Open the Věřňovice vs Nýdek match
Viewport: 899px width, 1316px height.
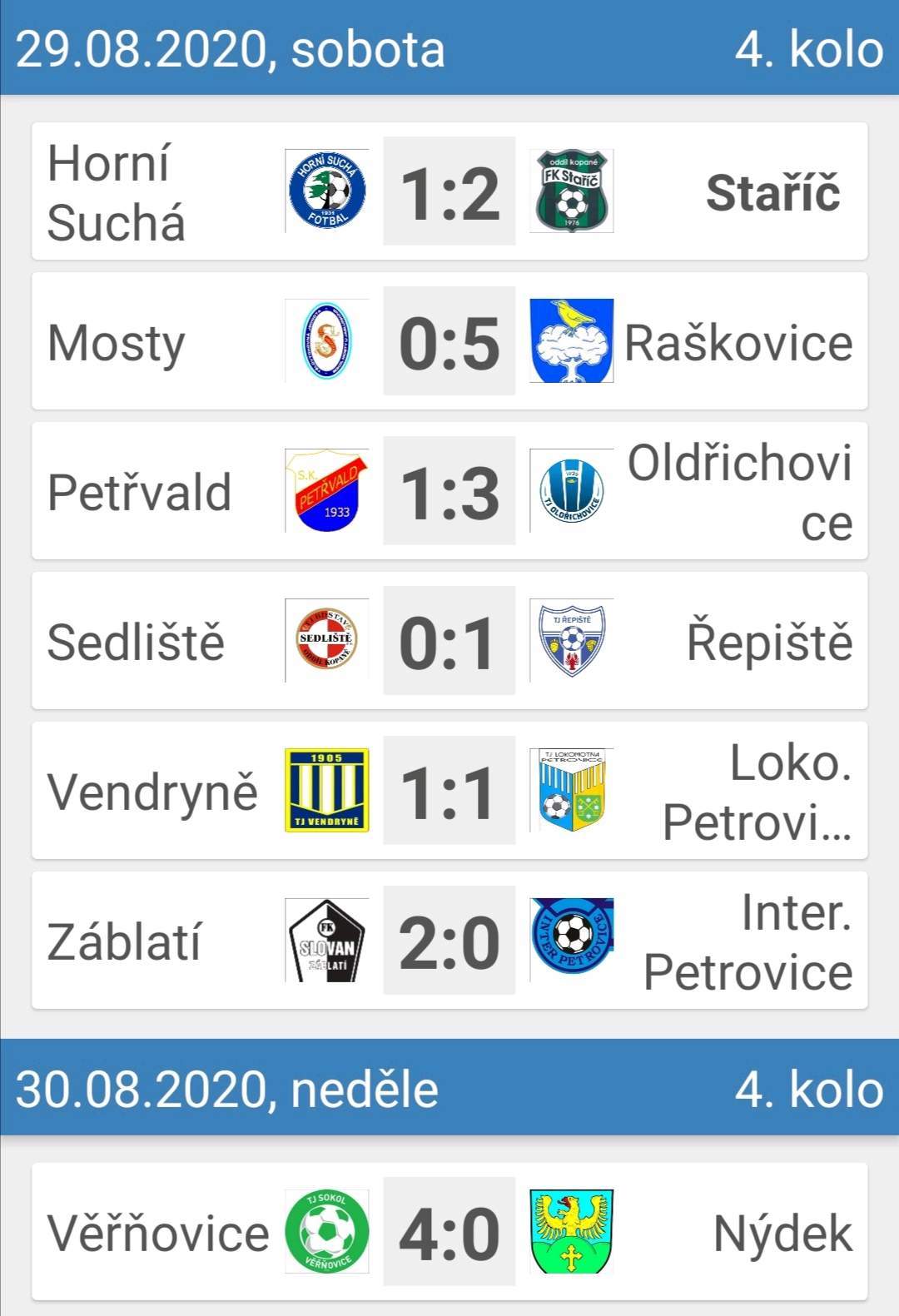(449, 1232)
